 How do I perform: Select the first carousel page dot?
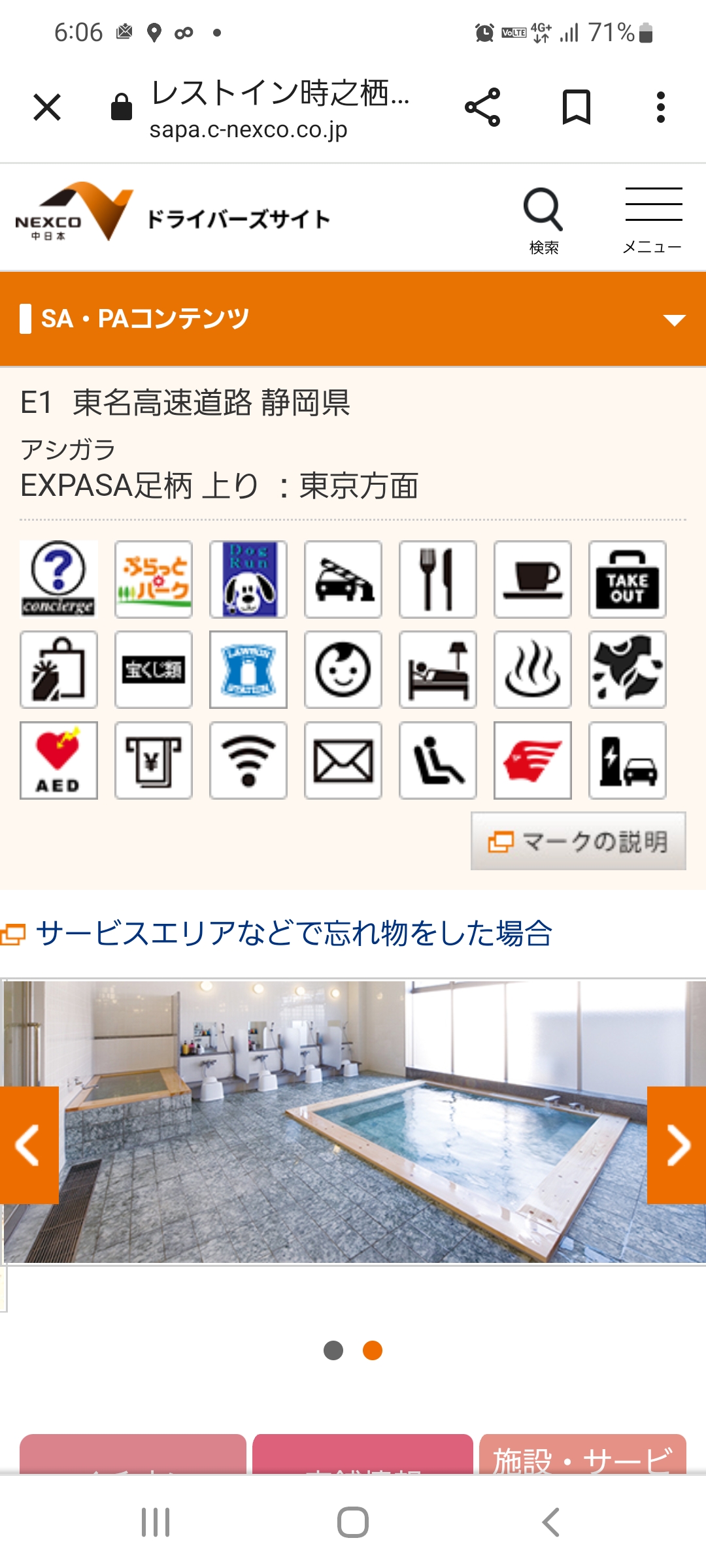point(333,1350)
